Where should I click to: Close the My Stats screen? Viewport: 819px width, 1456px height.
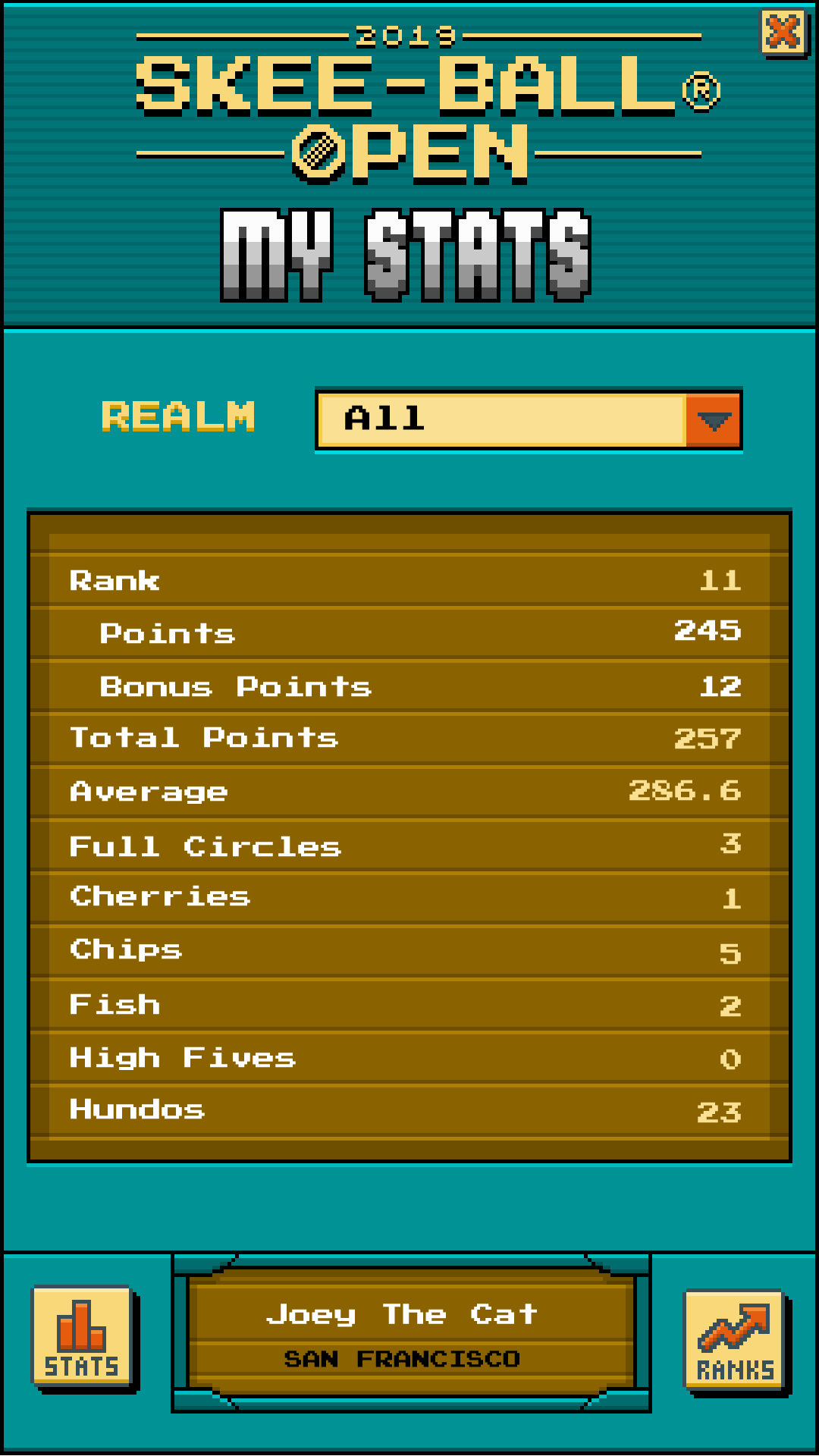(783, 33)
